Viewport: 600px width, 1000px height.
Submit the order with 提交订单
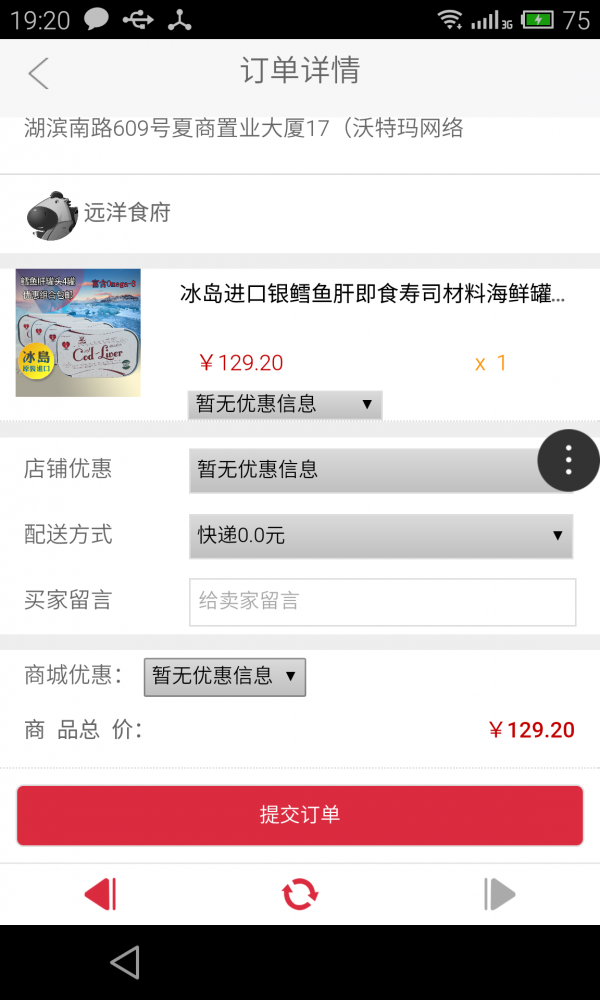299,815
